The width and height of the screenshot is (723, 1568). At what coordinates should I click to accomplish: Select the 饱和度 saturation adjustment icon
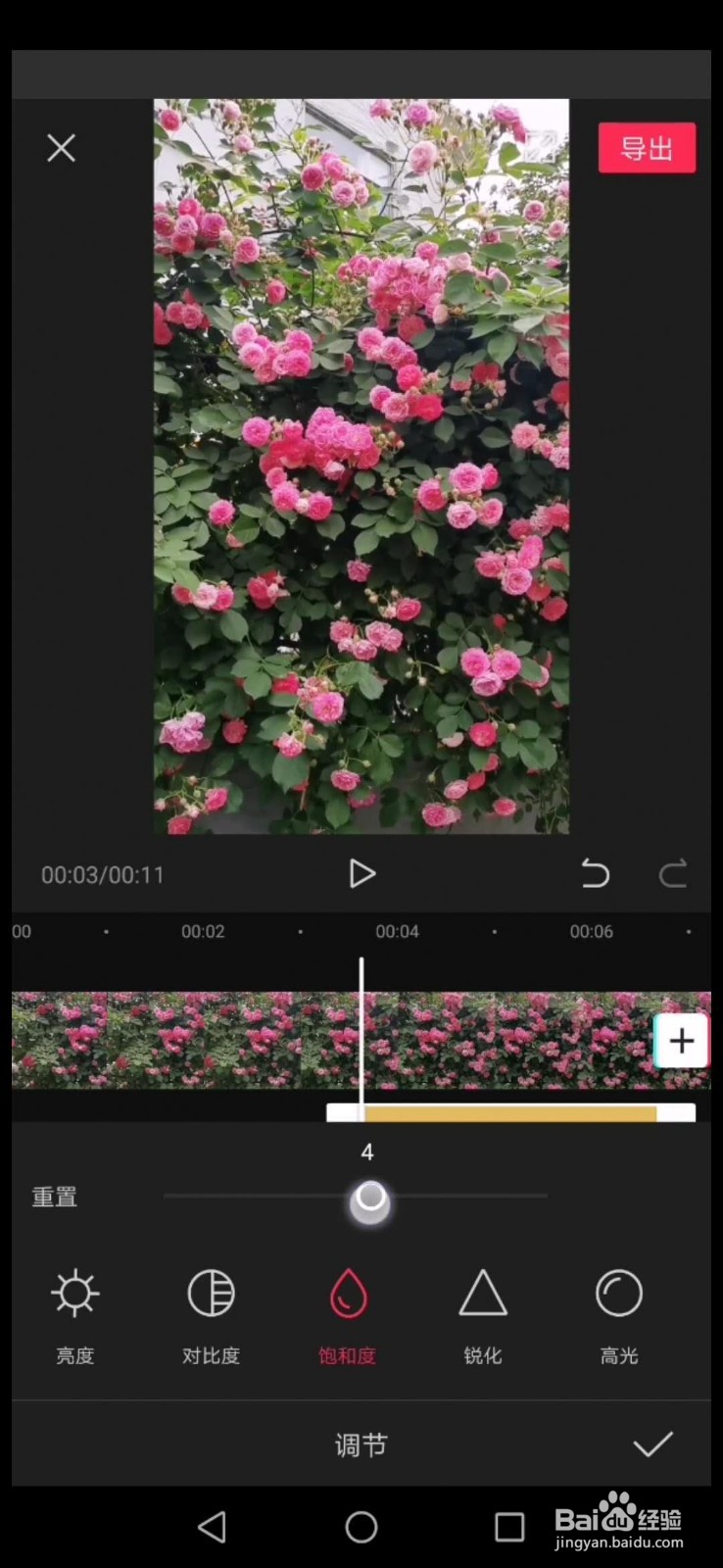(x=347, y=1294)
